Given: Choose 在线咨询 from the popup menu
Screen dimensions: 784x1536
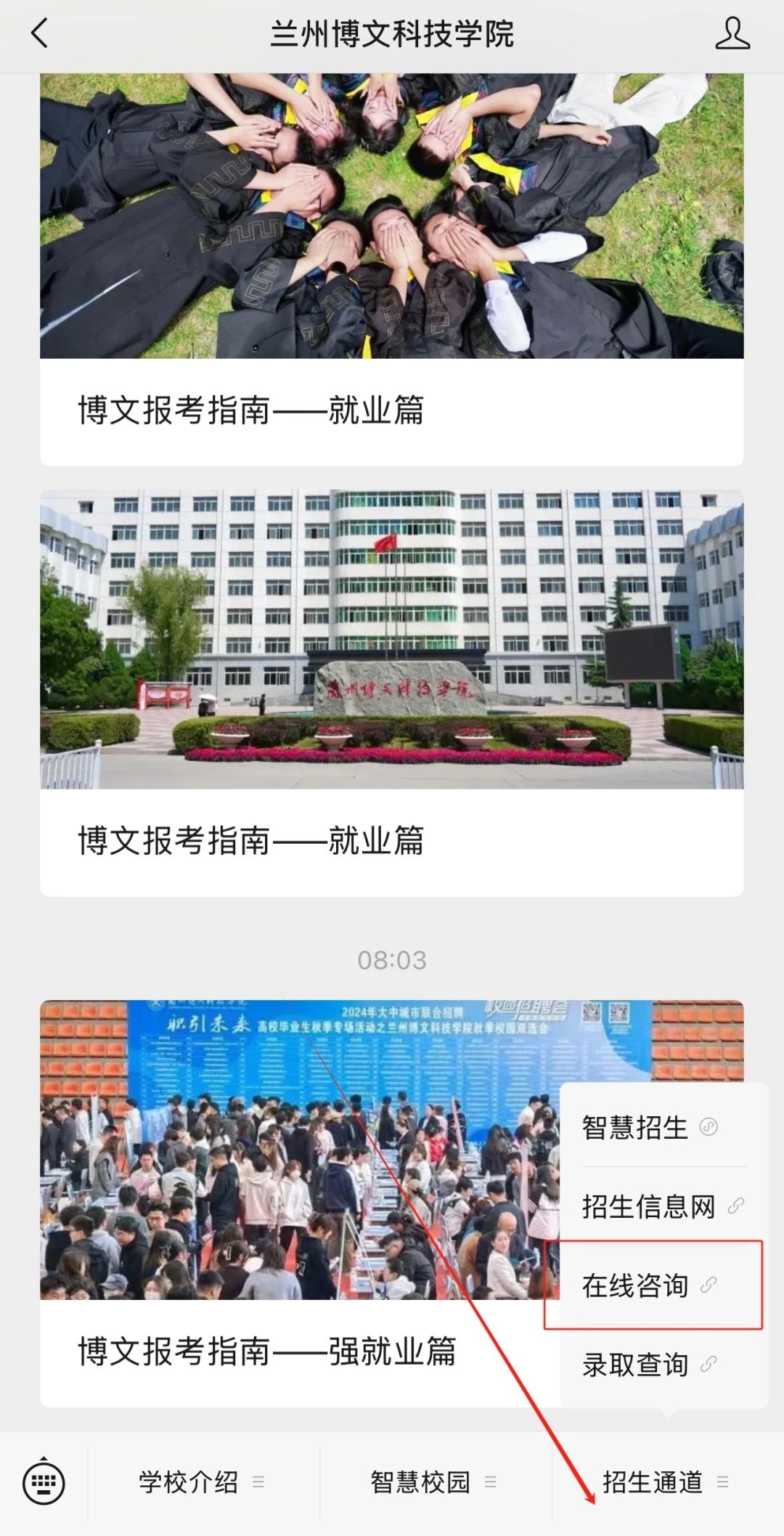Looking at the screenshot, I should point(650,1286).
